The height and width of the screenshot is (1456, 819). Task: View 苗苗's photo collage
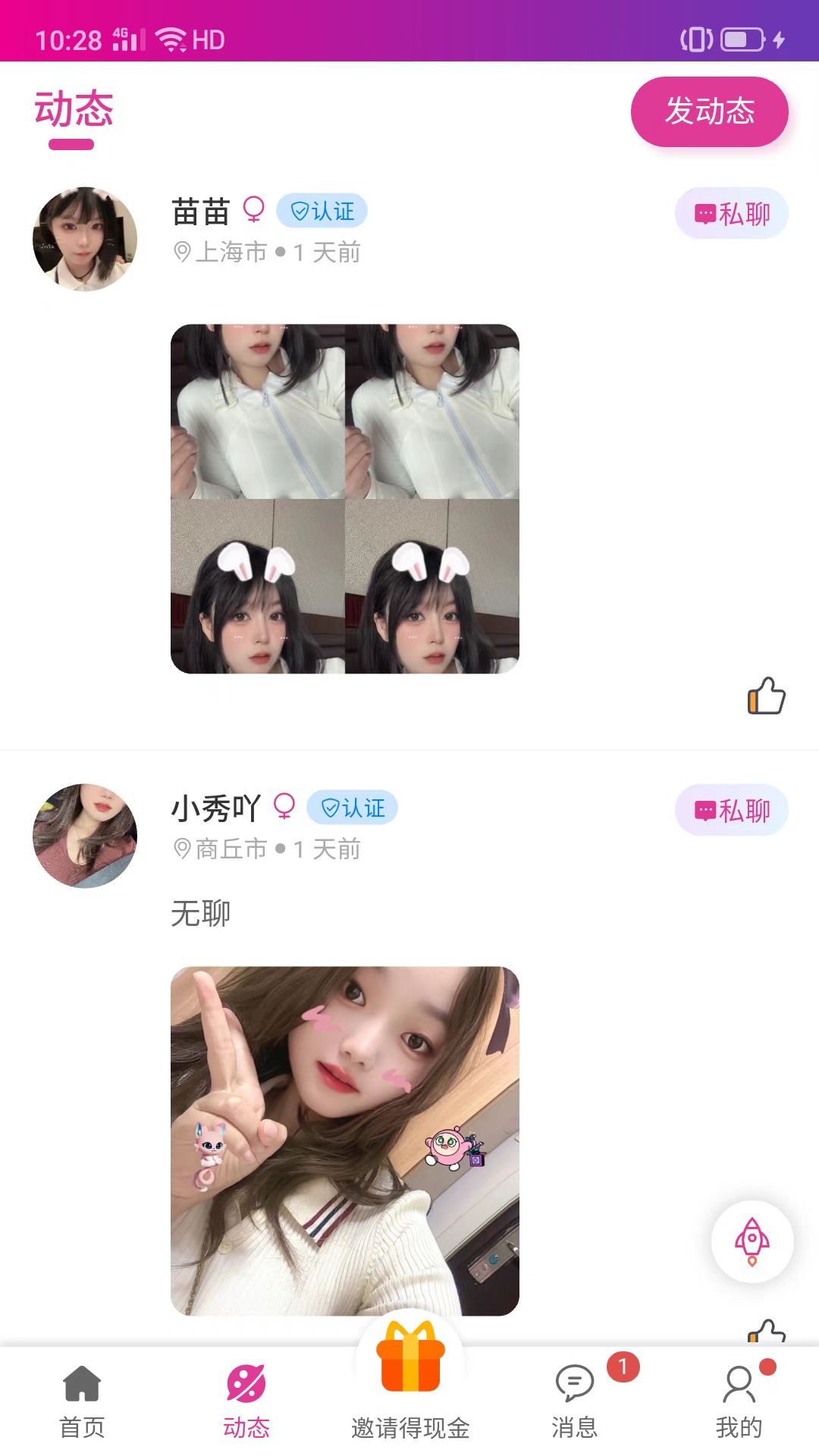point(345,498)
